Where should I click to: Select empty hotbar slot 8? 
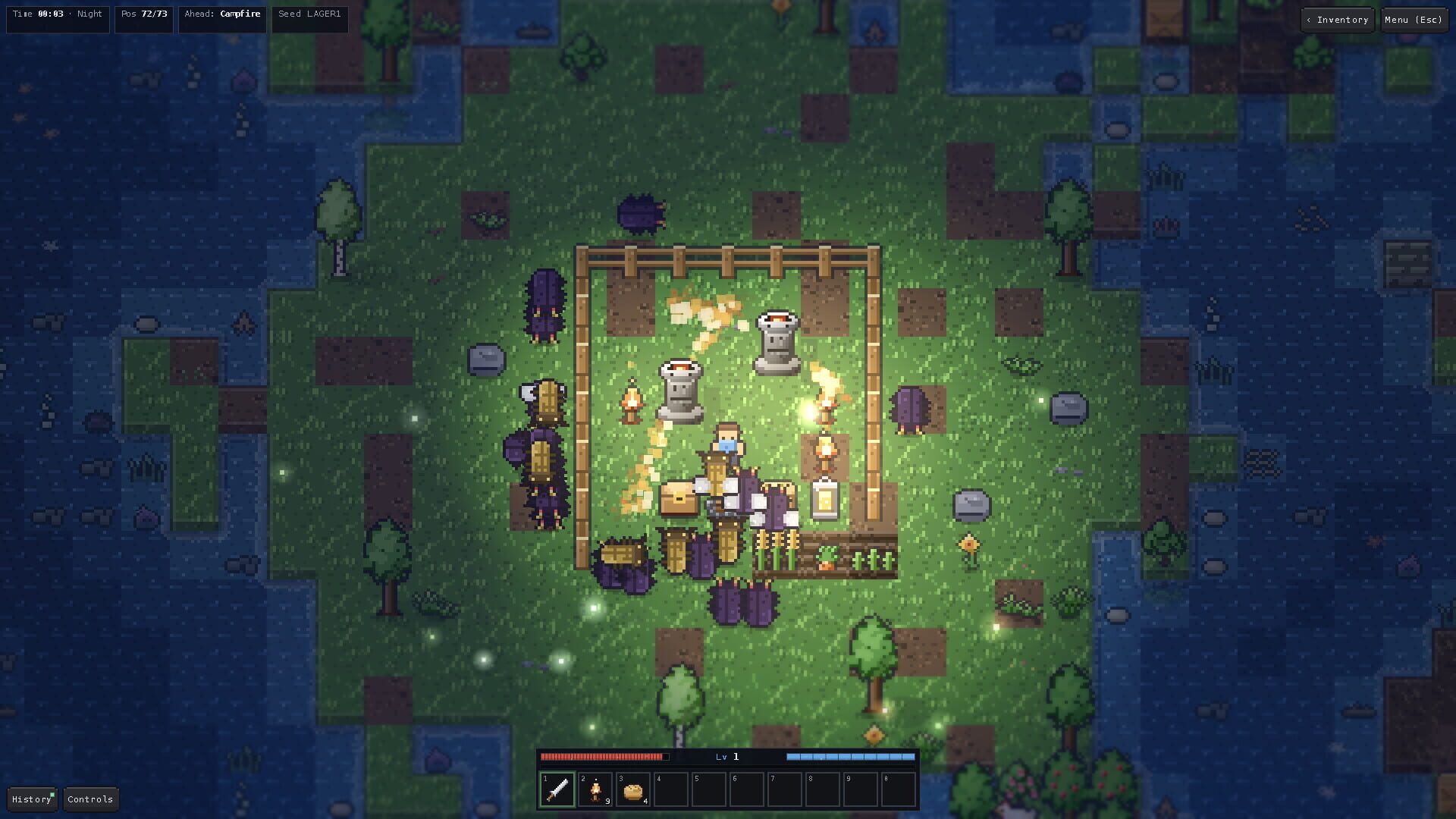pos(823,789)
